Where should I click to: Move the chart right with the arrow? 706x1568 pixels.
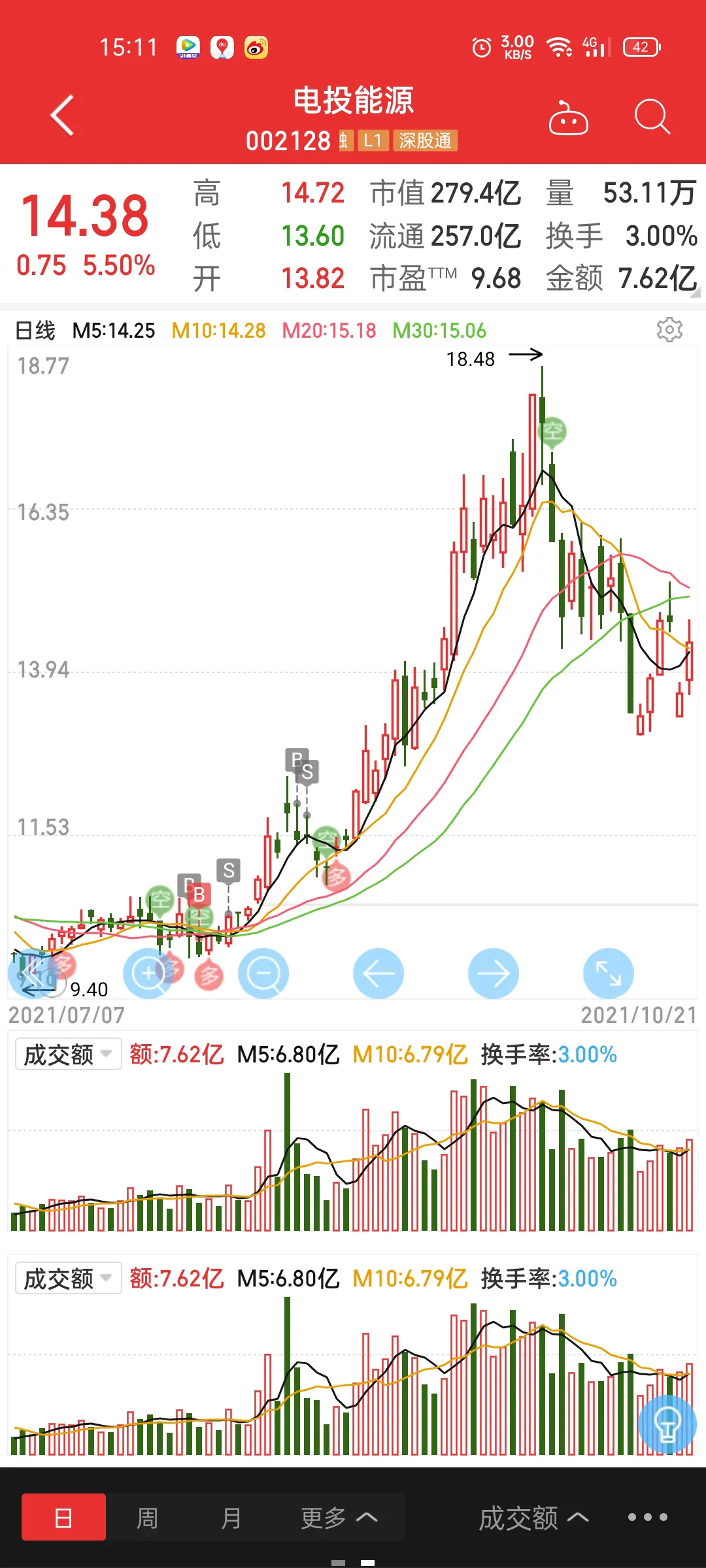point(494,973)
